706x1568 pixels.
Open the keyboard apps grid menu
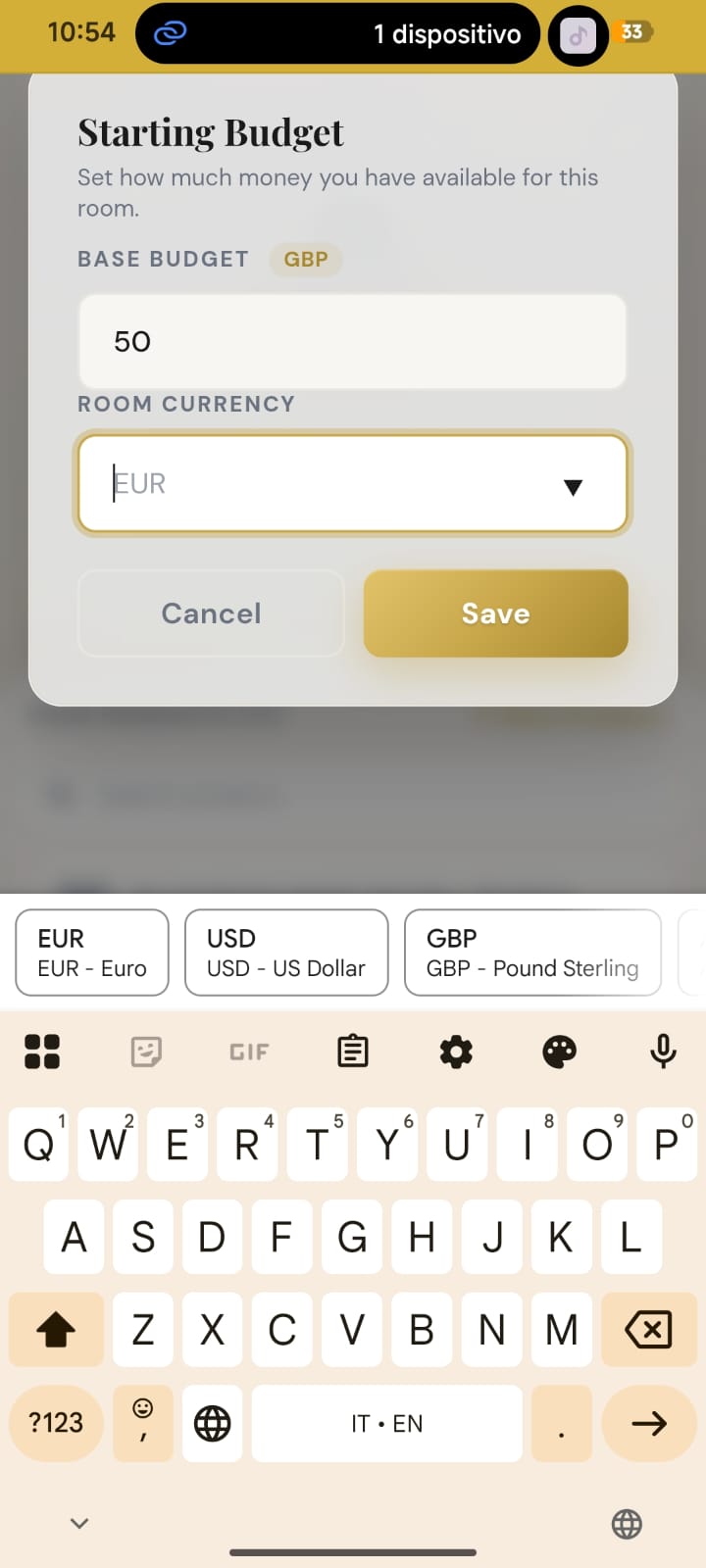(x=42, y=1052)
